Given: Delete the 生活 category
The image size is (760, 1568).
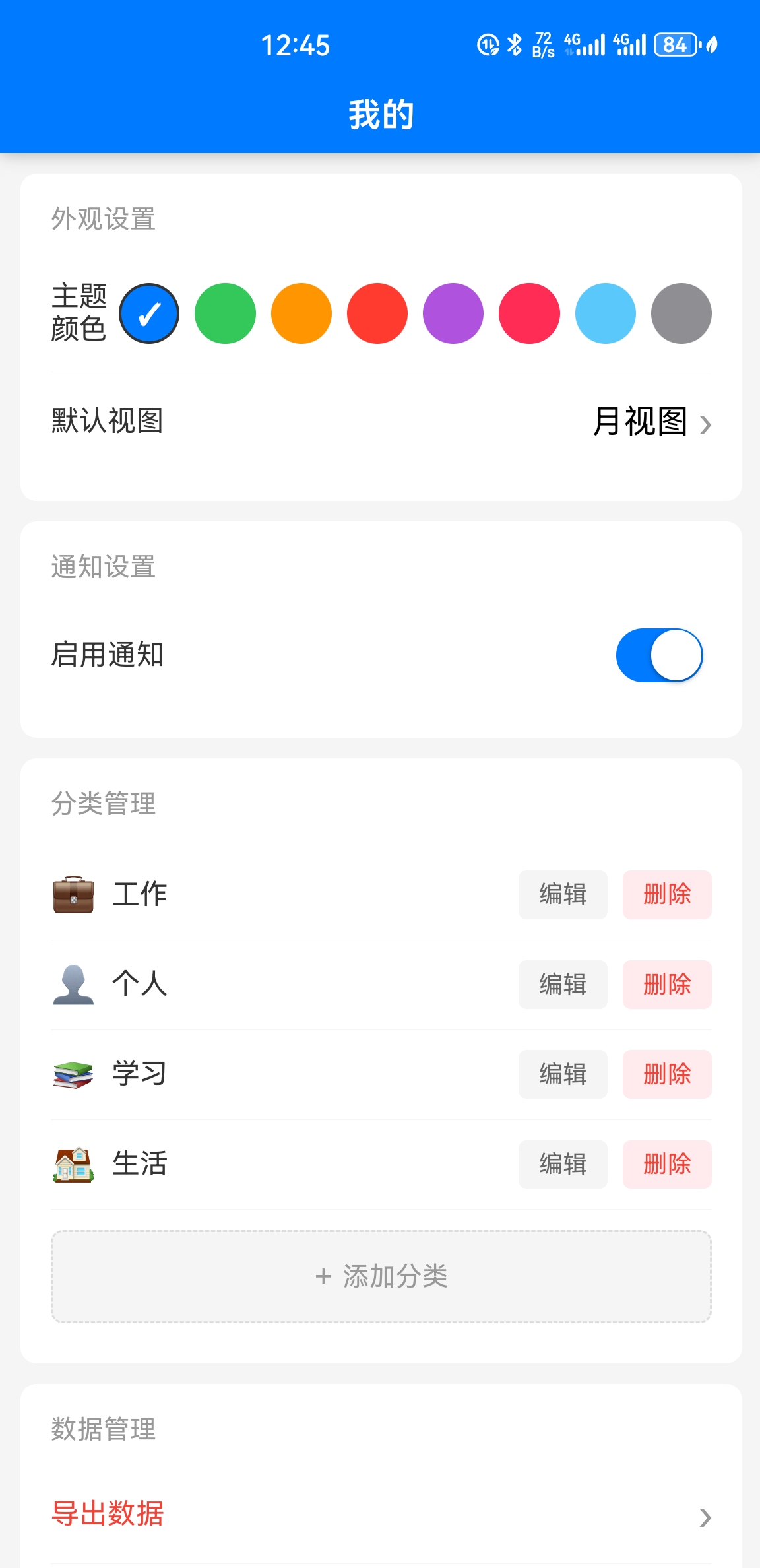Looking at the screenshot, I should (667, 1164).
